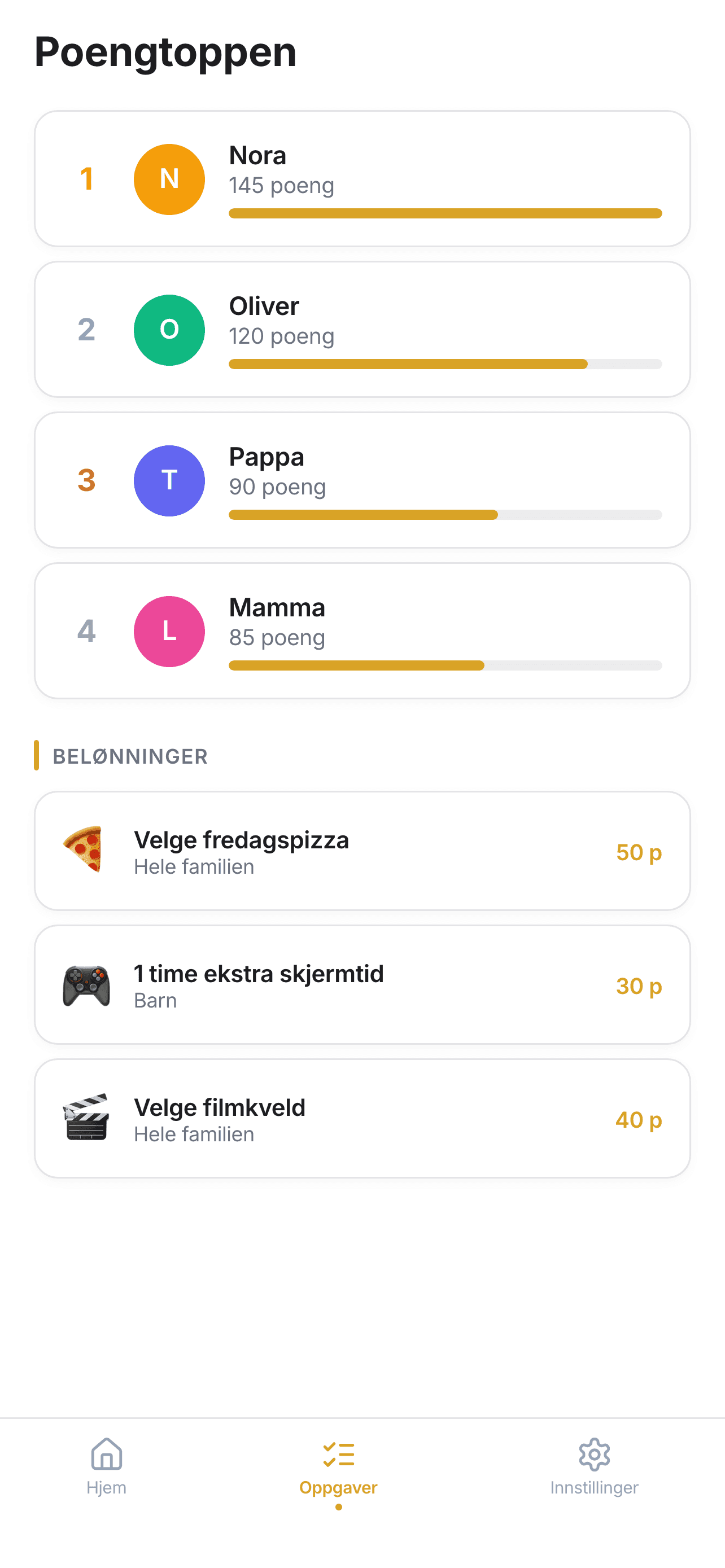725x1568 pixels.
Task: Open Nora's leaderboard card
Action: tap(362, 177)
